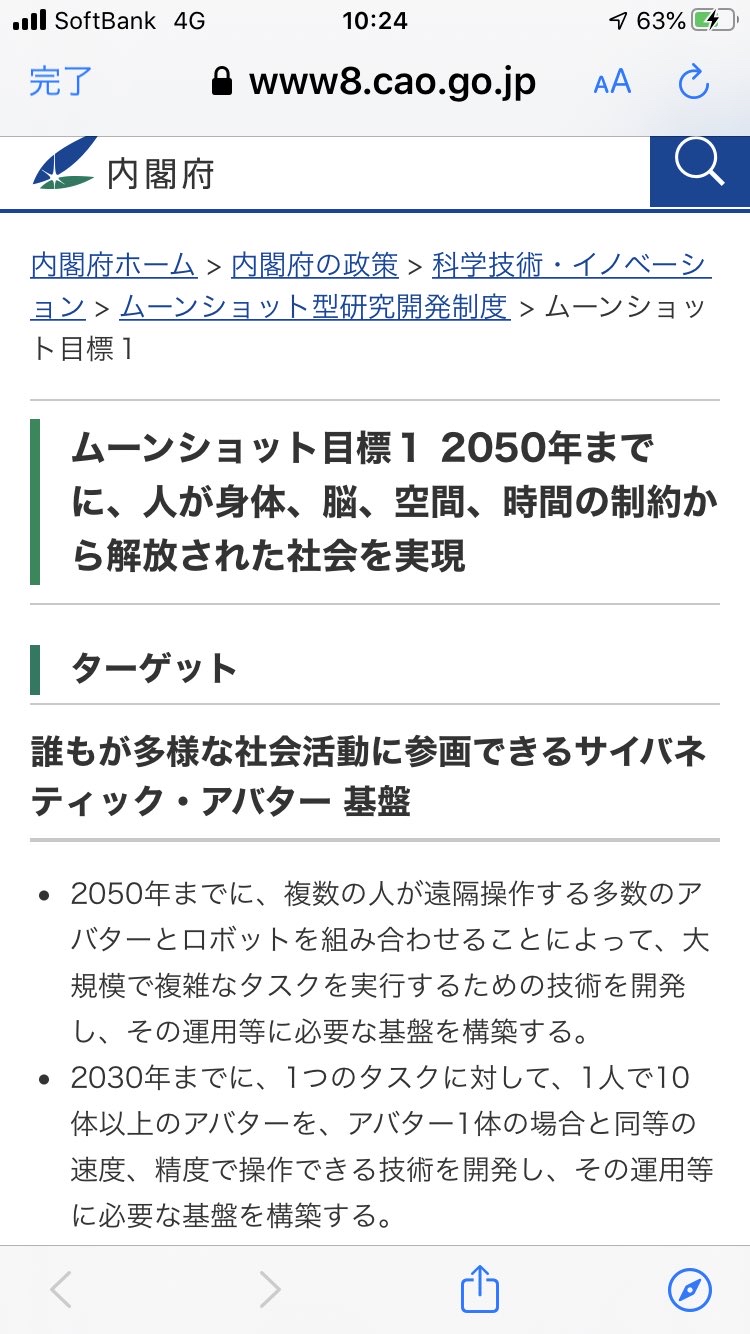This screenshot has width=750, height=1334.
Task: Tap the www8.cao.go.jp address bar
Action: point(374,83)
